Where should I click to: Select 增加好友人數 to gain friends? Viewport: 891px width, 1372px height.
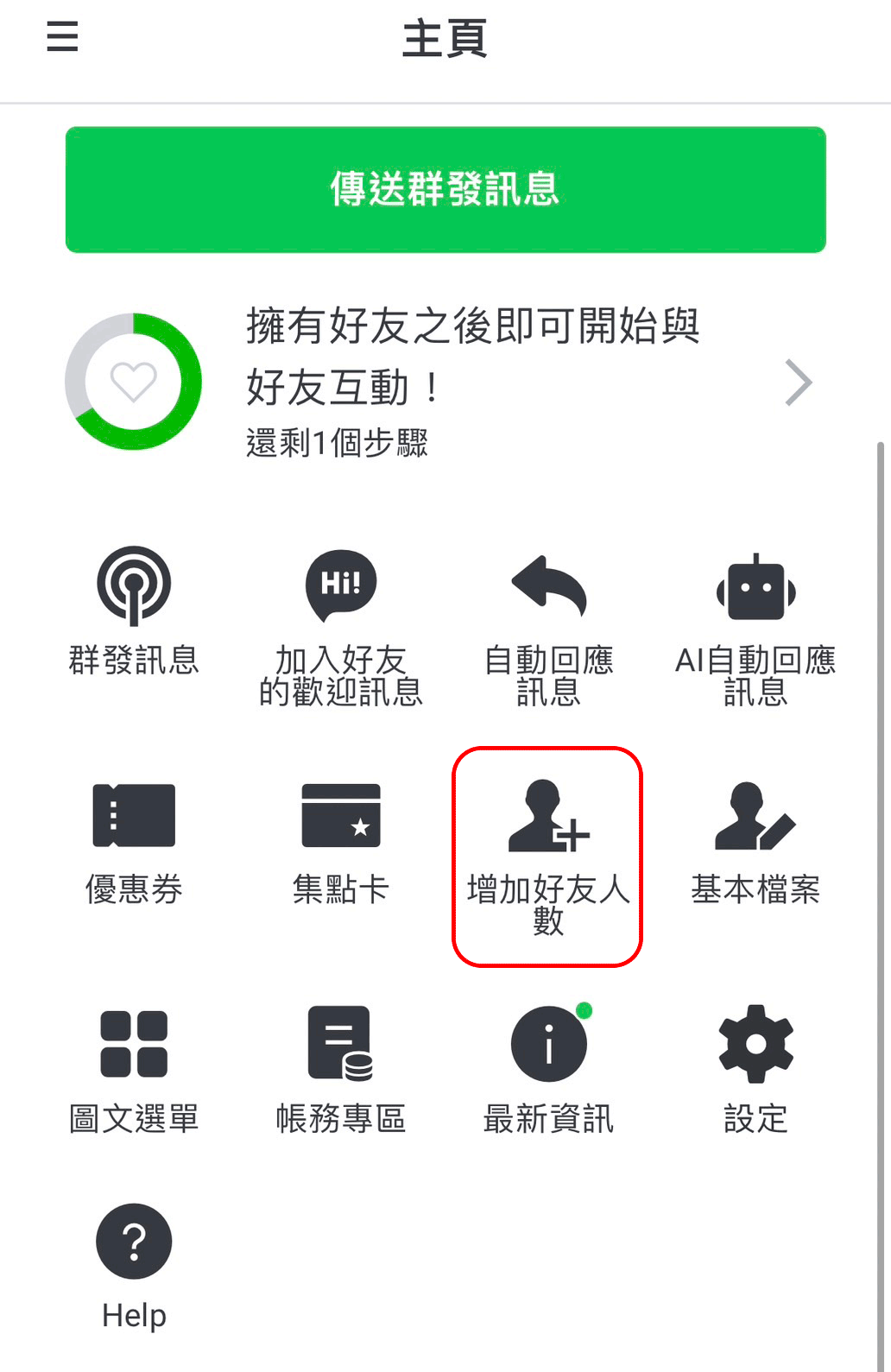click(548, 855)
